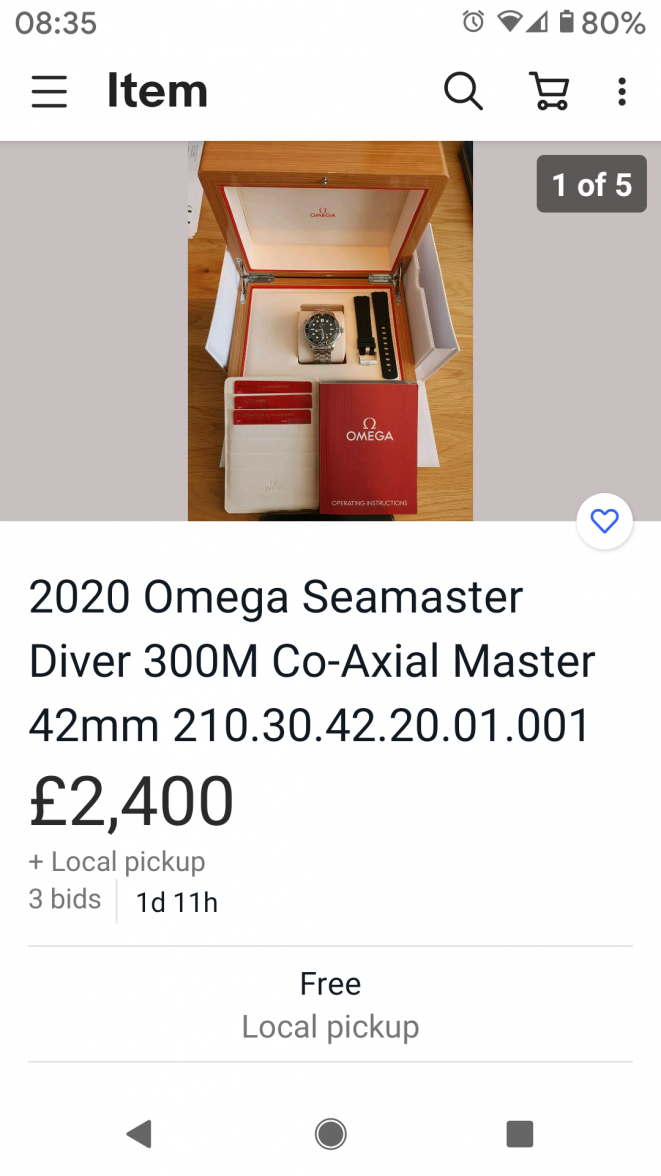Image resolution: width=661 pixels, height=1176 pixels.
Task: Add this watch to your watchlist
Action: (x=604, y=521)
